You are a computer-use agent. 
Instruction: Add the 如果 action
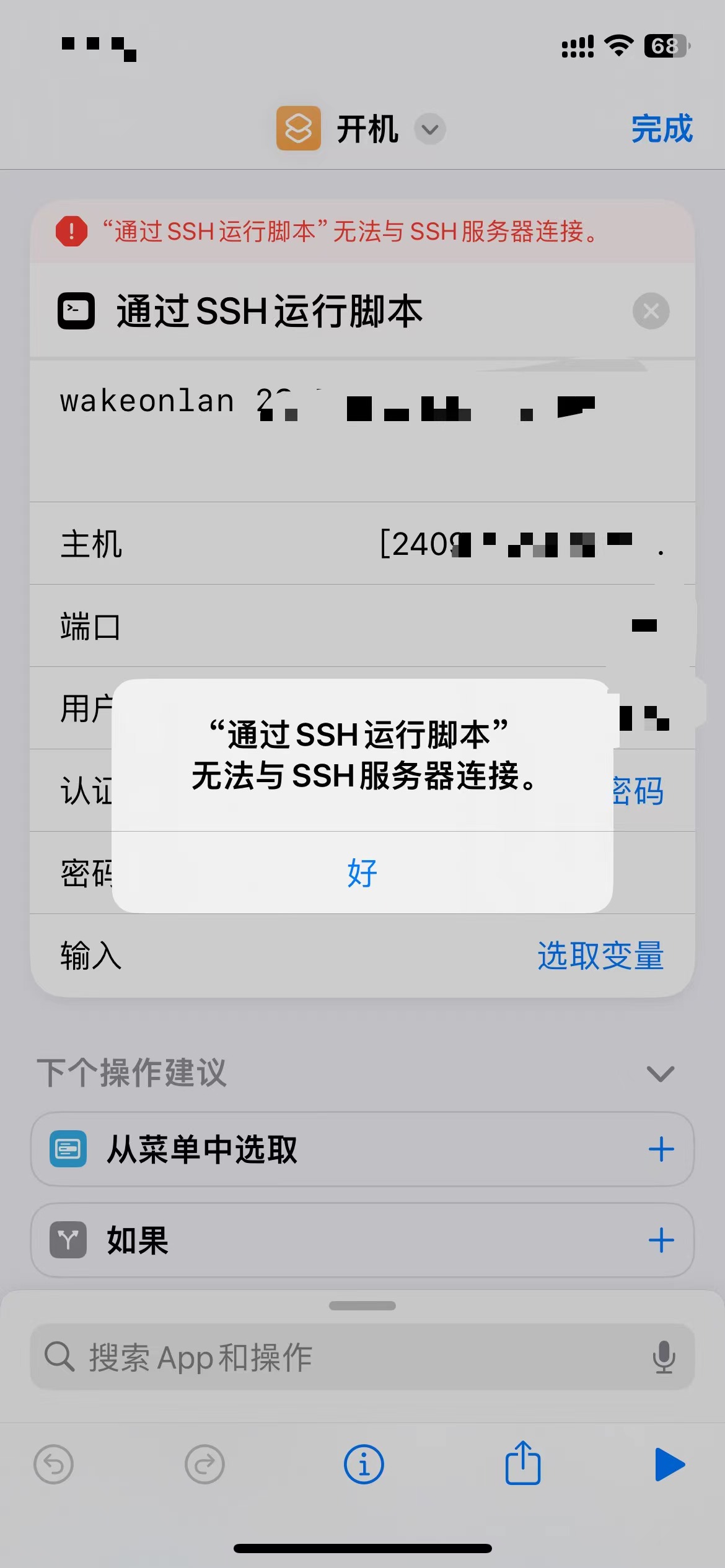click(661, 1240)
